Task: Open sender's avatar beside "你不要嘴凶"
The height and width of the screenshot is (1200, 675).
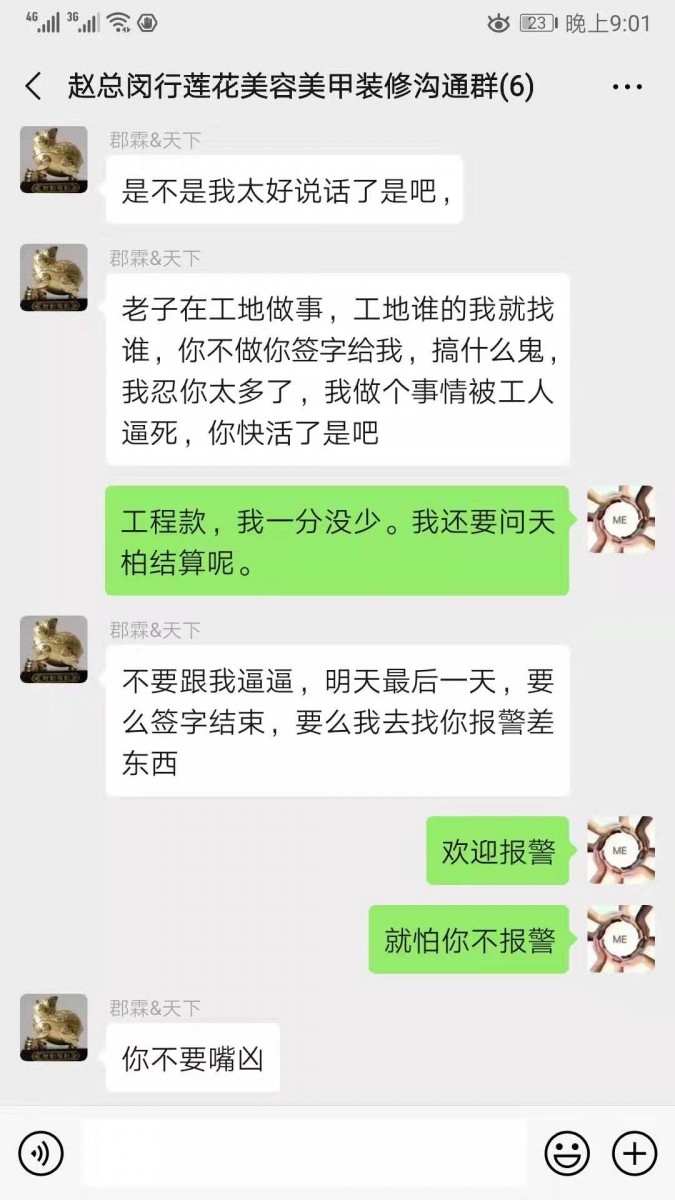Action: 54,1027
